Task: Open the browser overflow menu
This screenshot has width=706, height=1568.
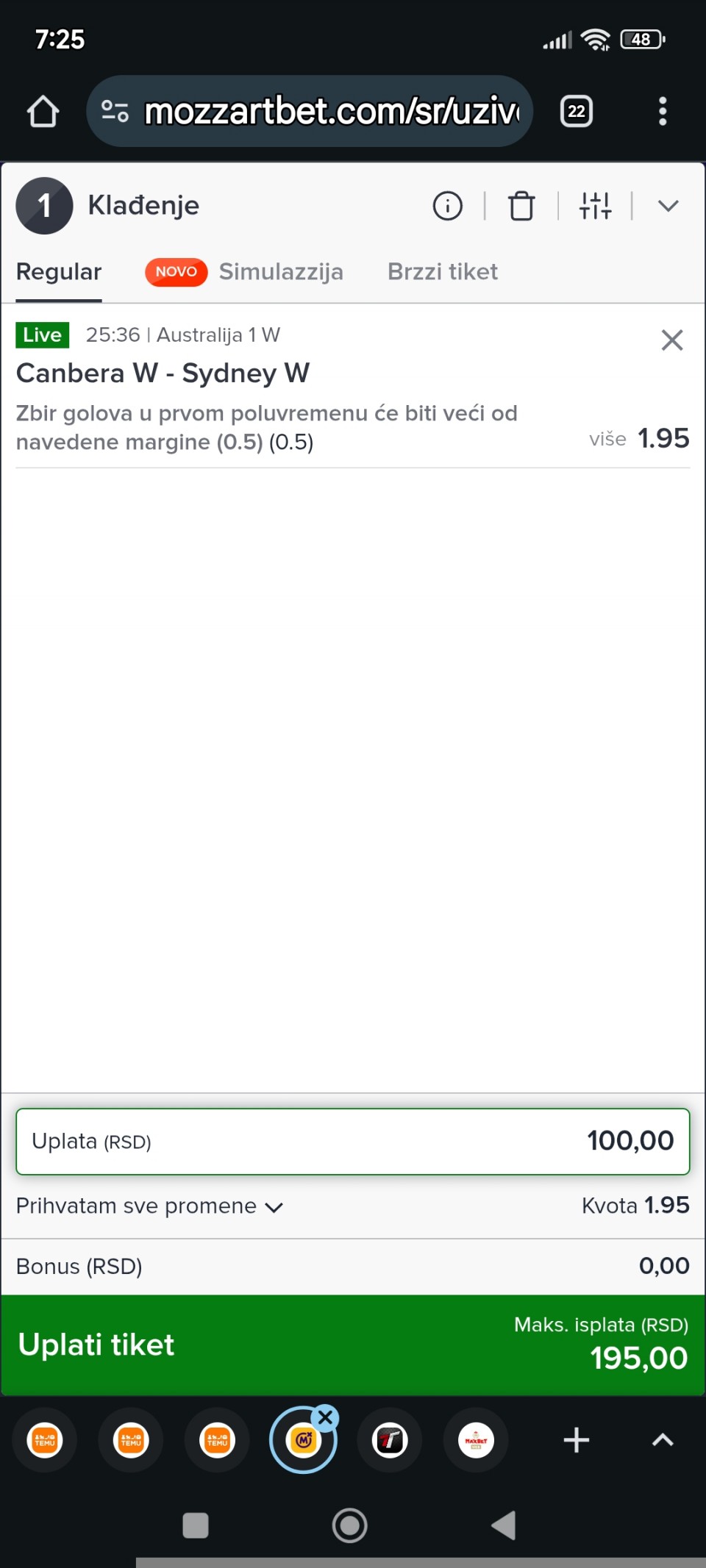Action: click(662, 112)
